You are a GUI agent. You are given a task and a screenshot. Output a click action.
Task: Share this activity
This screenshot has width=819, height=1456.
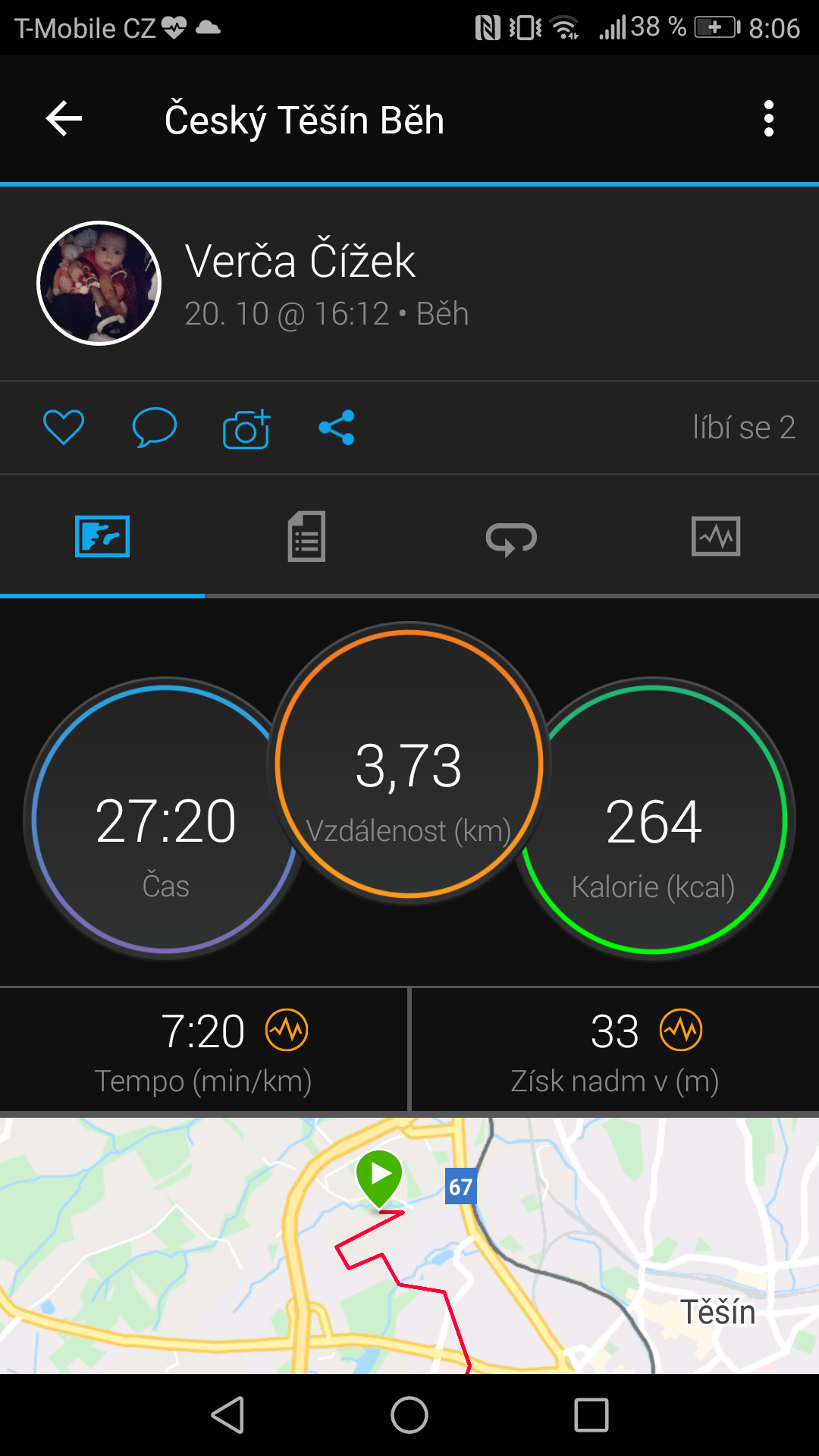point(337,427)
